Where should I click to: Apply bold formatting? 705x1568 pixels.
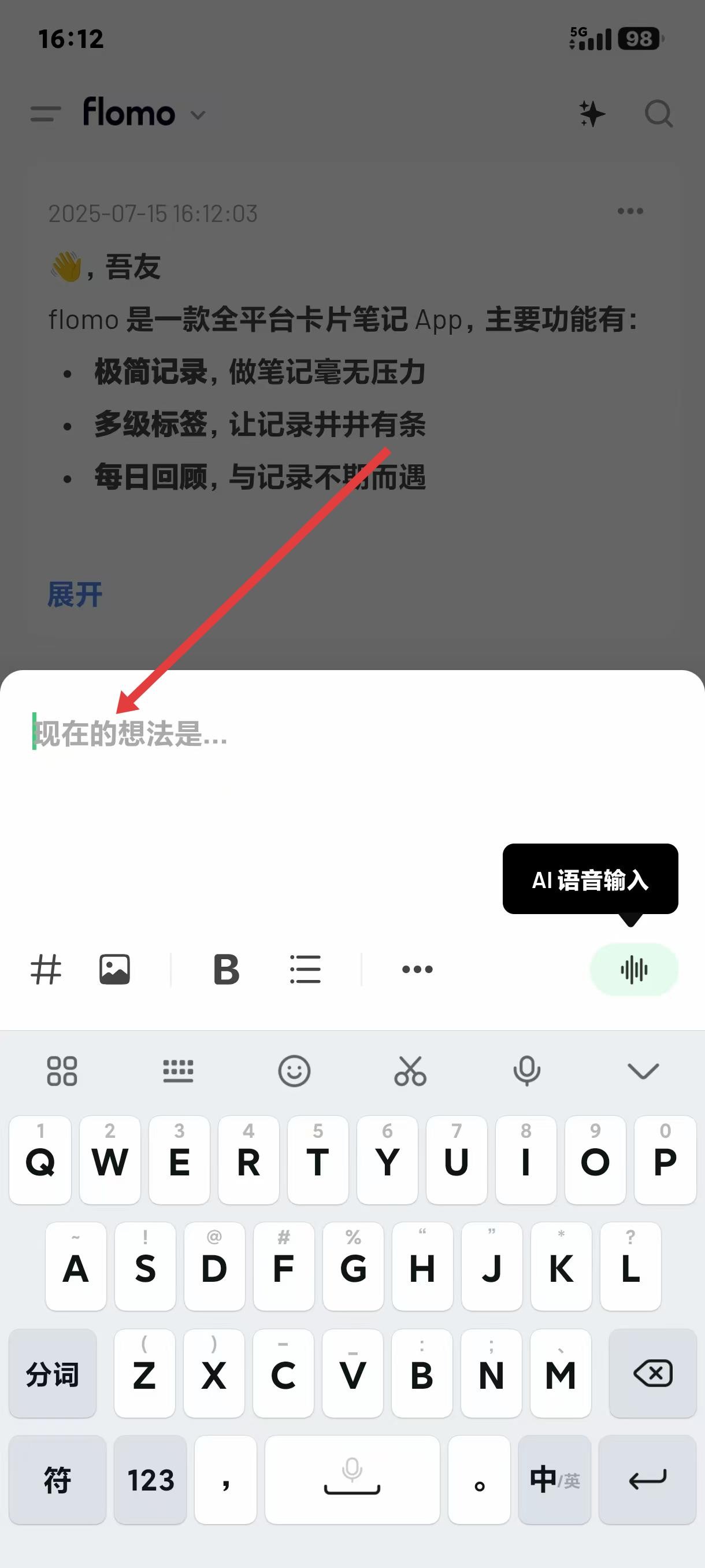227,969
